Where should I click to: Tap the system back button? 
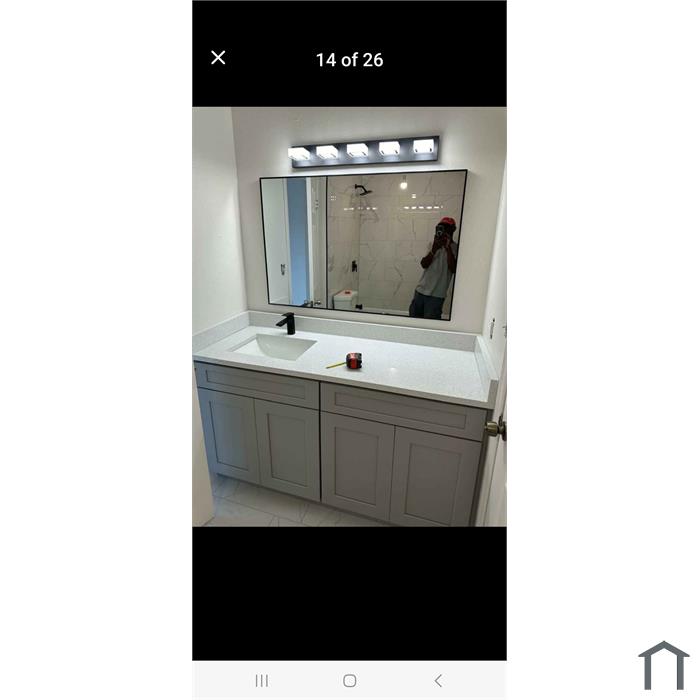[x=437, y=681]
